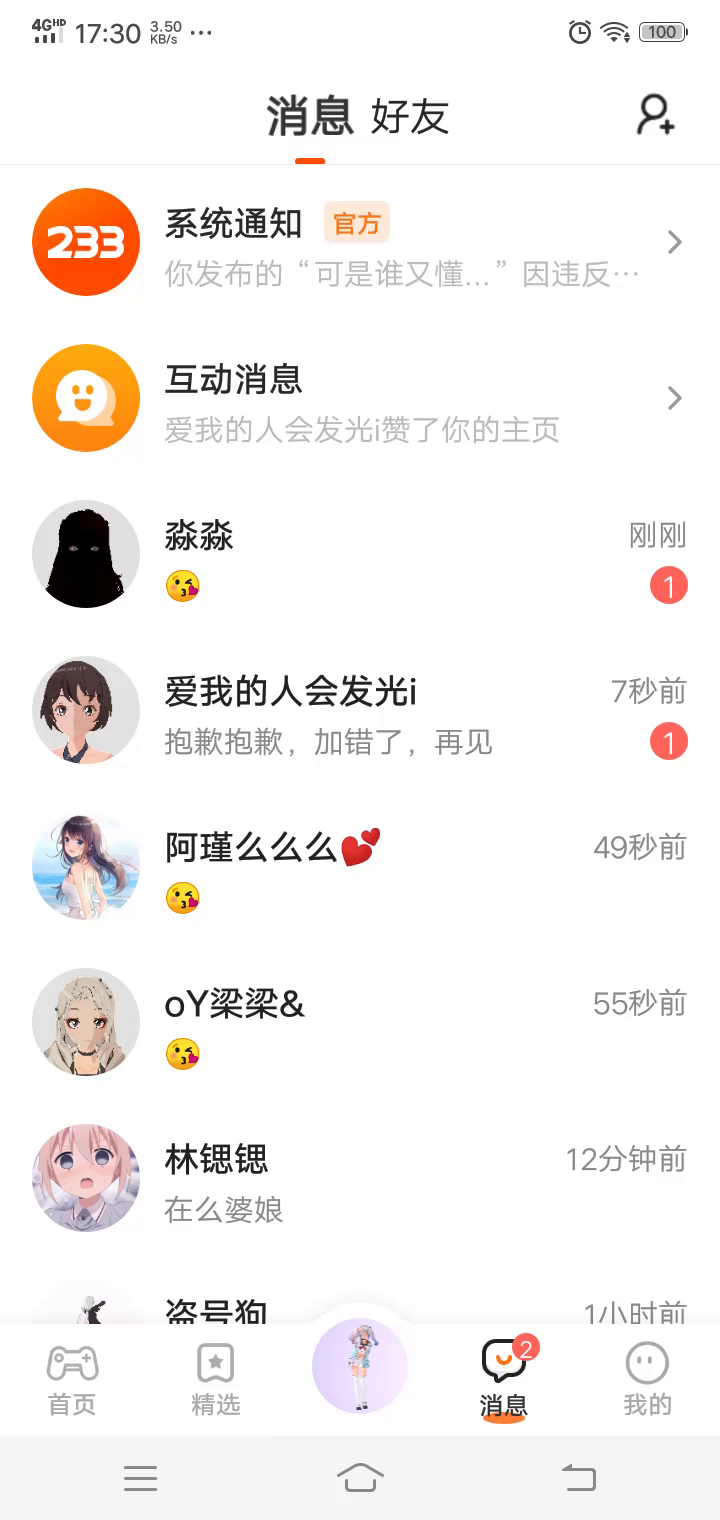The width and height of the screenshot is (720, 1520).
Task: Open the chat with 爱我的人会发光i
Action: [360, 710]
